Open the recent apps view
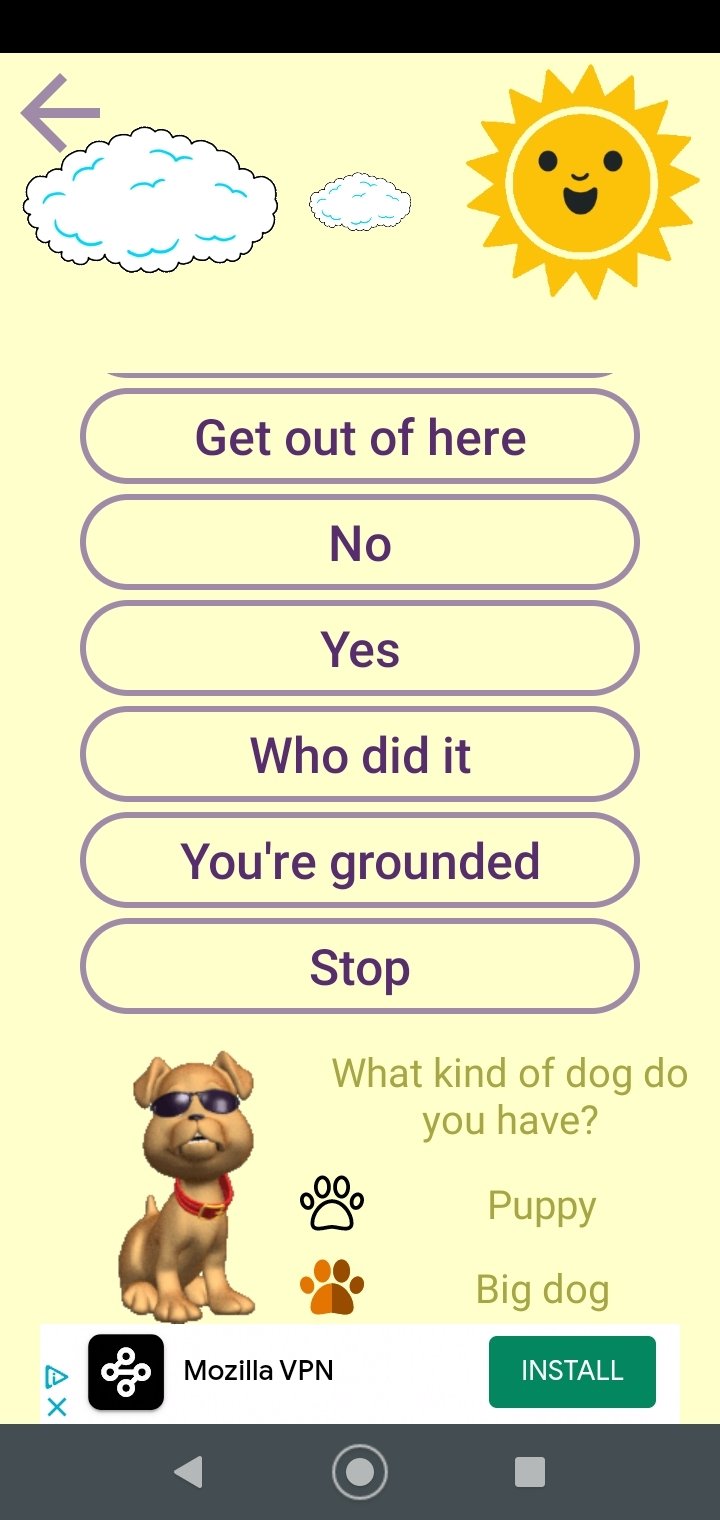The height and width of the screenshot is (1520, 720). point(529,1472)
